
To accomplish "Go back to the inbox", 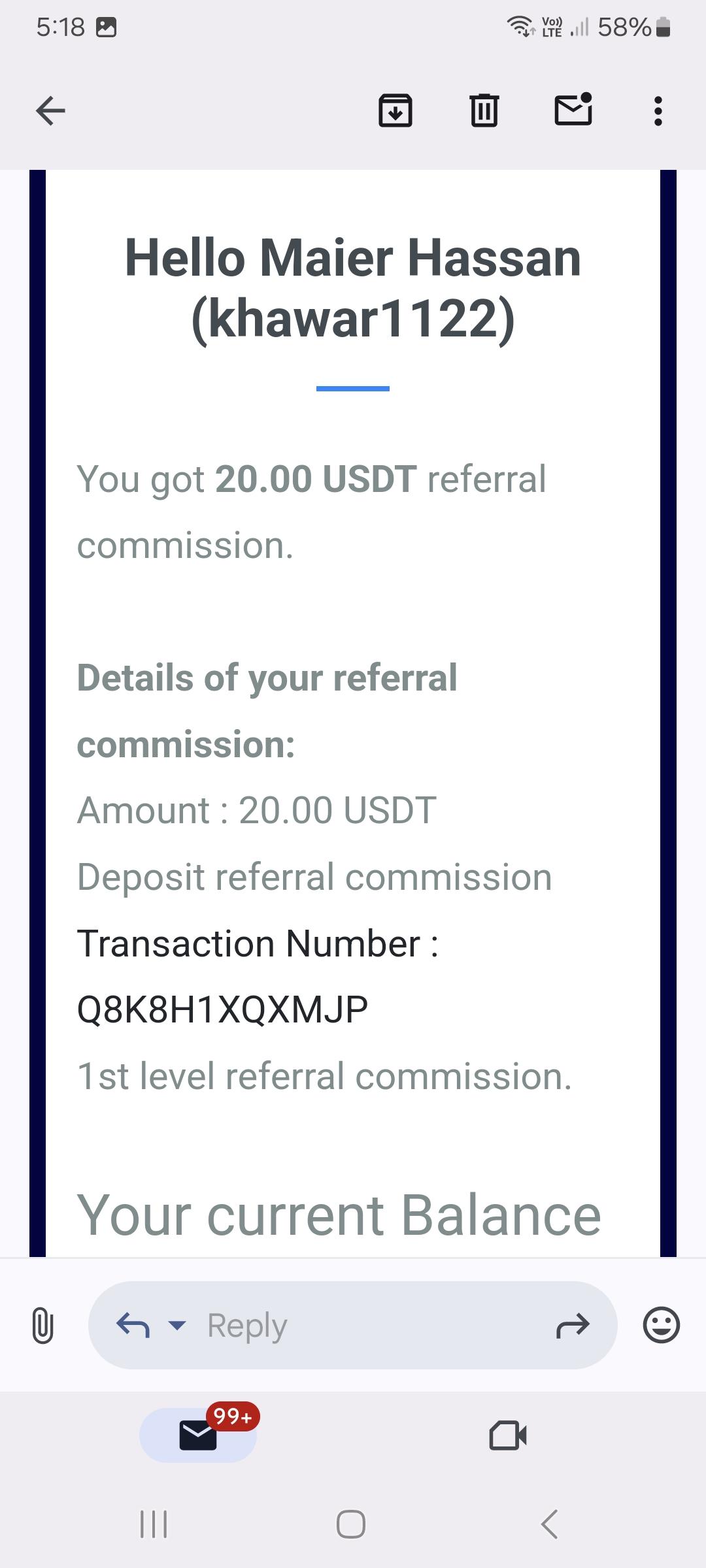I will (50, 110).
